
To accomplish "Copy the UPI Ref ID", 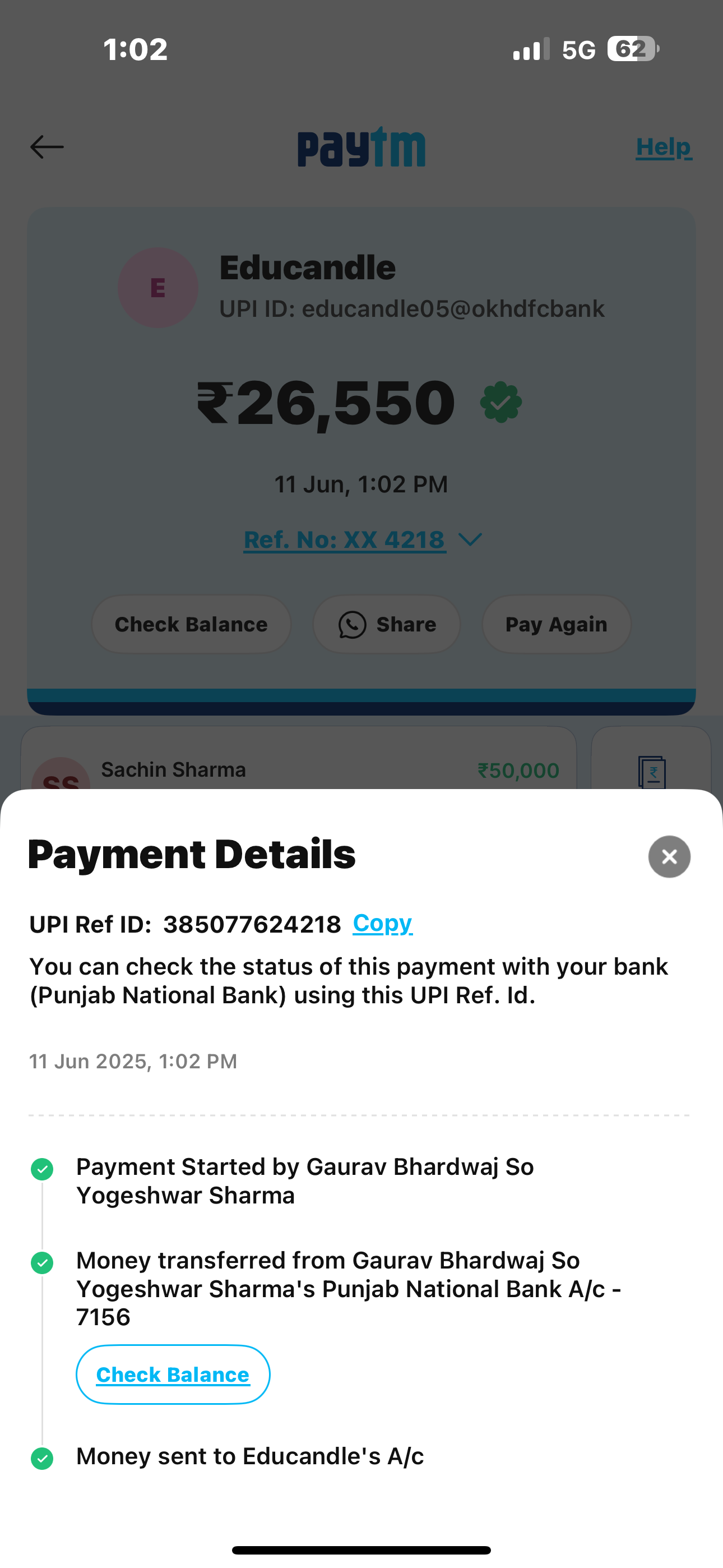I will point(382,923).
